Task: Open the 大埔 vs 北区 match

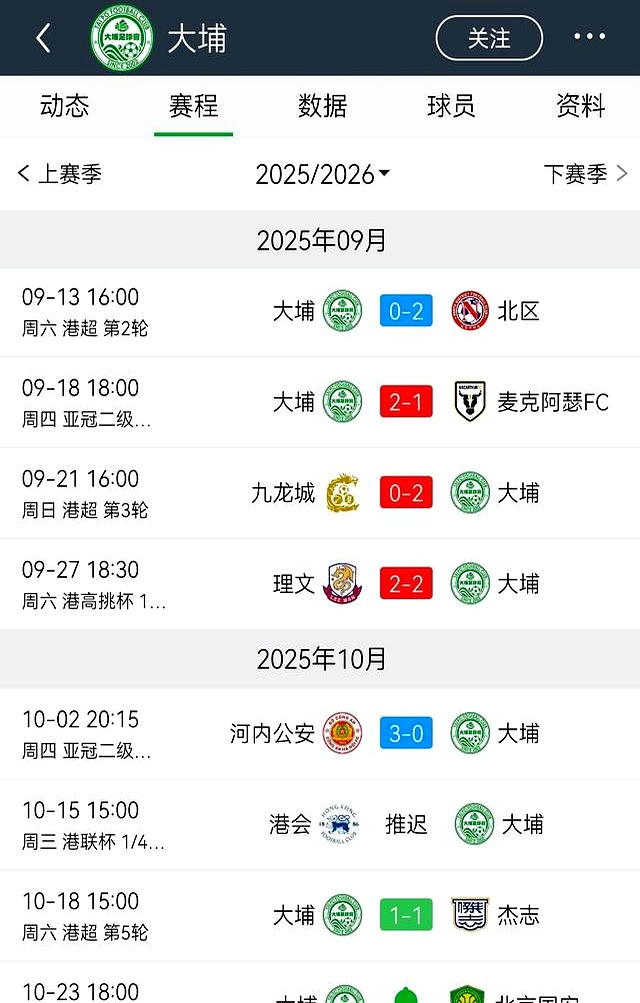Action: pyautogui.click(x=406, y=312)
